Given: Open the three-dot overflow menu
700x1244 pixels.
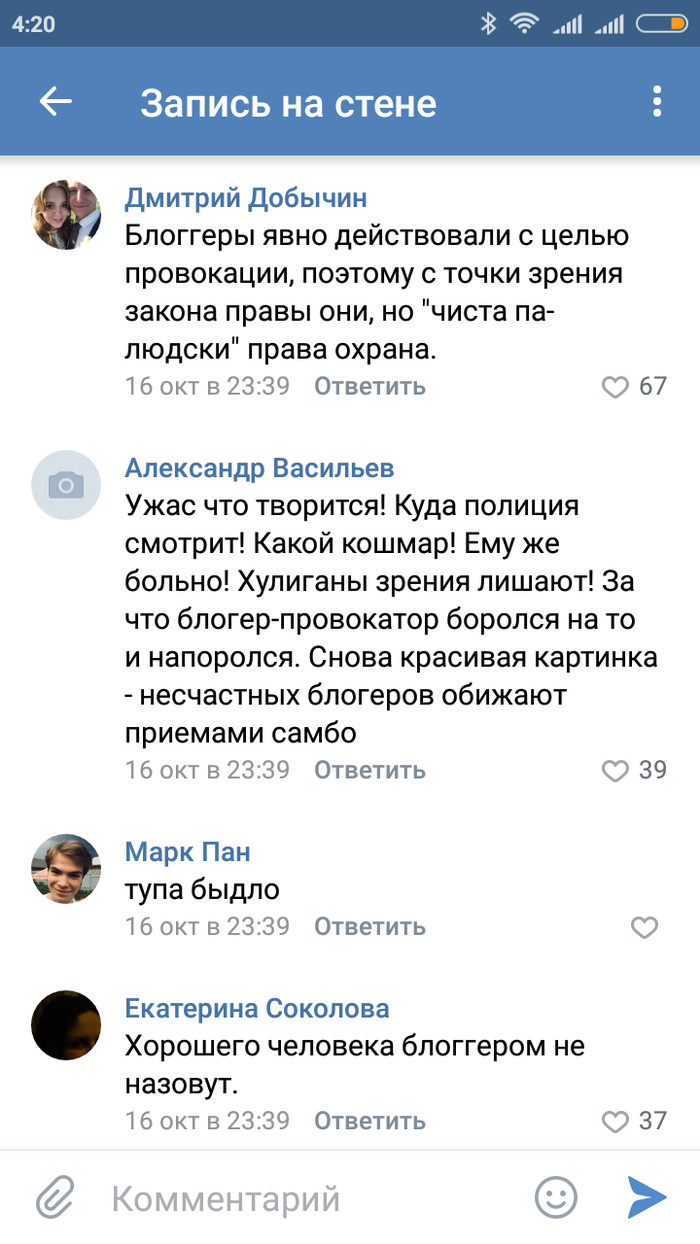Looking at the screenshot, I should coord(657,101).
